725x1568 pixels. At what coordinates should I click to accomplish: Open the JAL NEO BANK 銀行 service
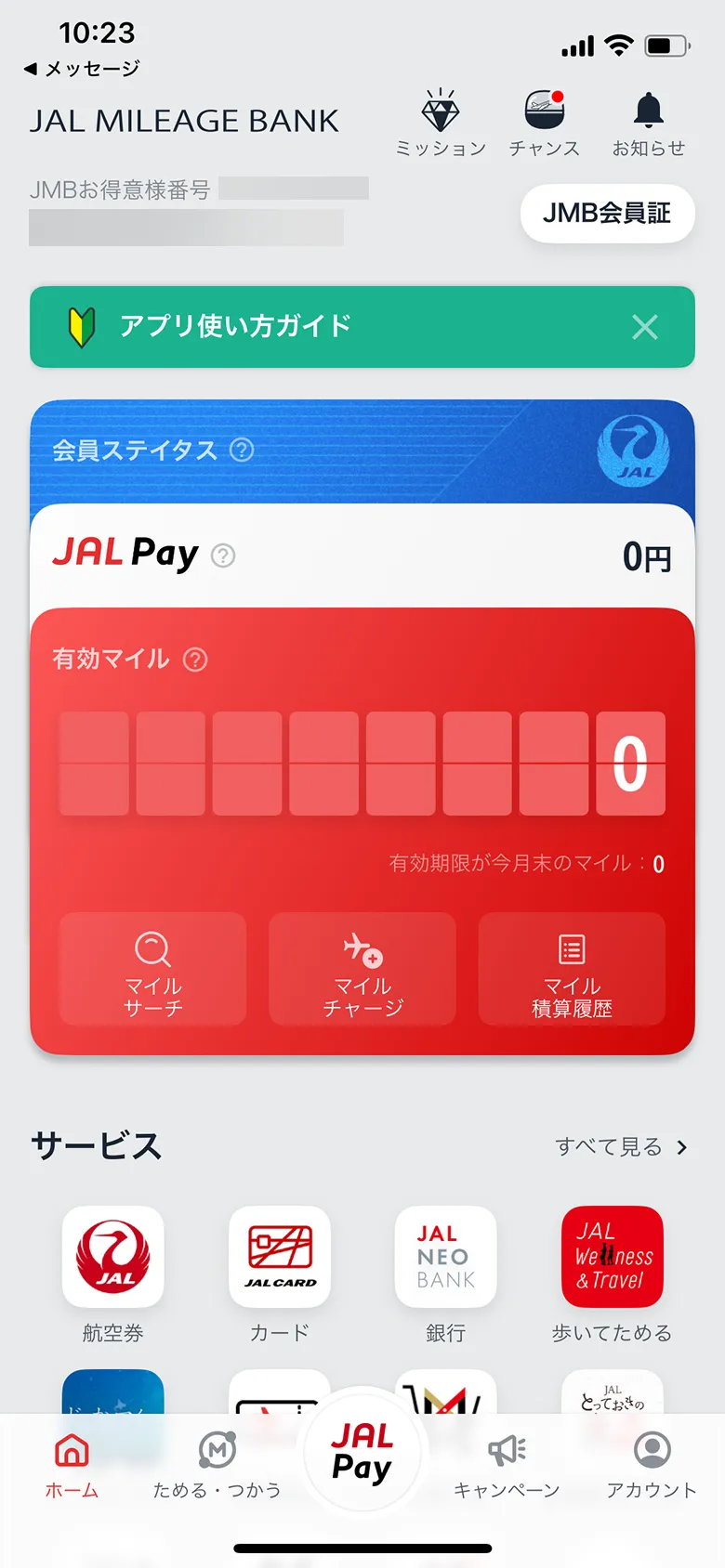tap(446, 1257)
